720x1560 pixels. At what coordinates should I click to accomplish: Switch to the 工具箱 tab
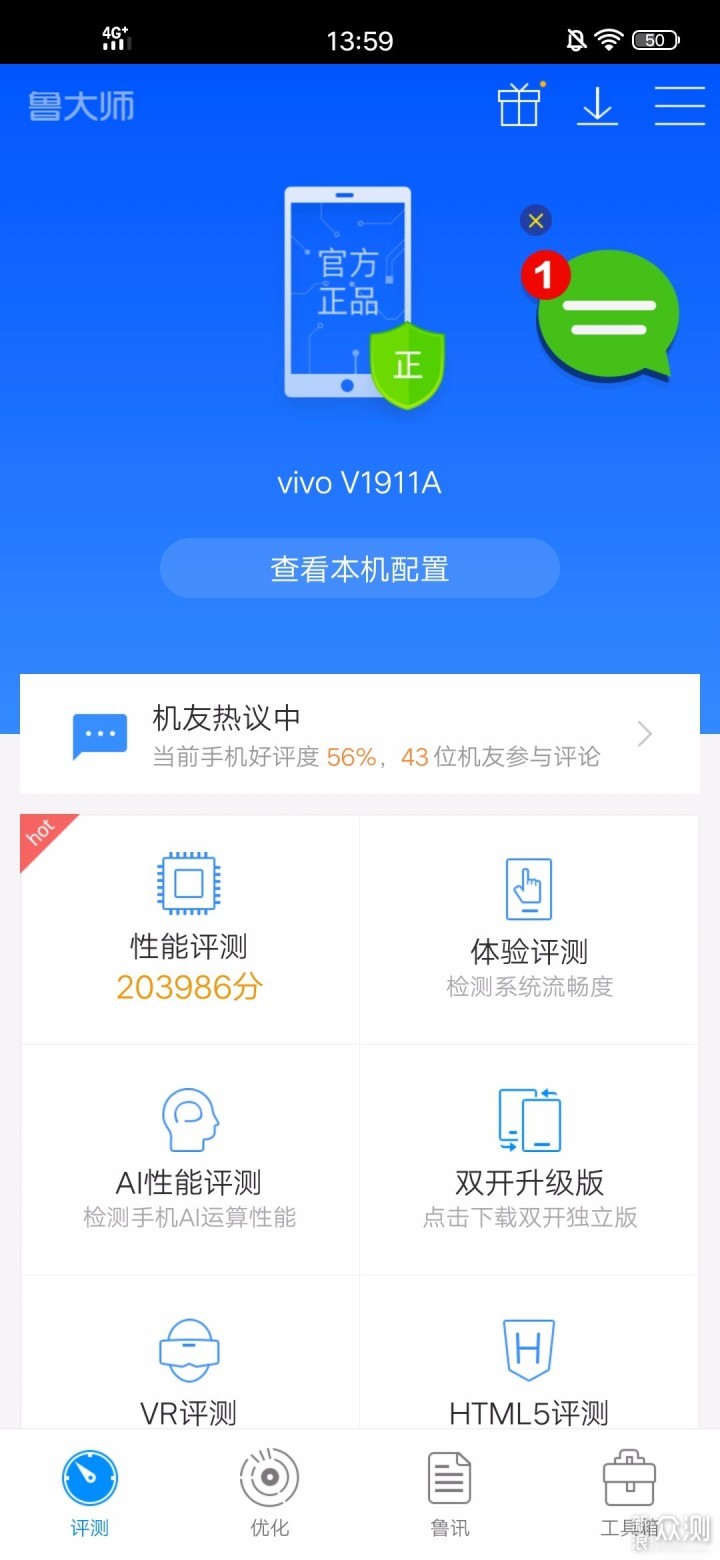(x=629, y=1493)
